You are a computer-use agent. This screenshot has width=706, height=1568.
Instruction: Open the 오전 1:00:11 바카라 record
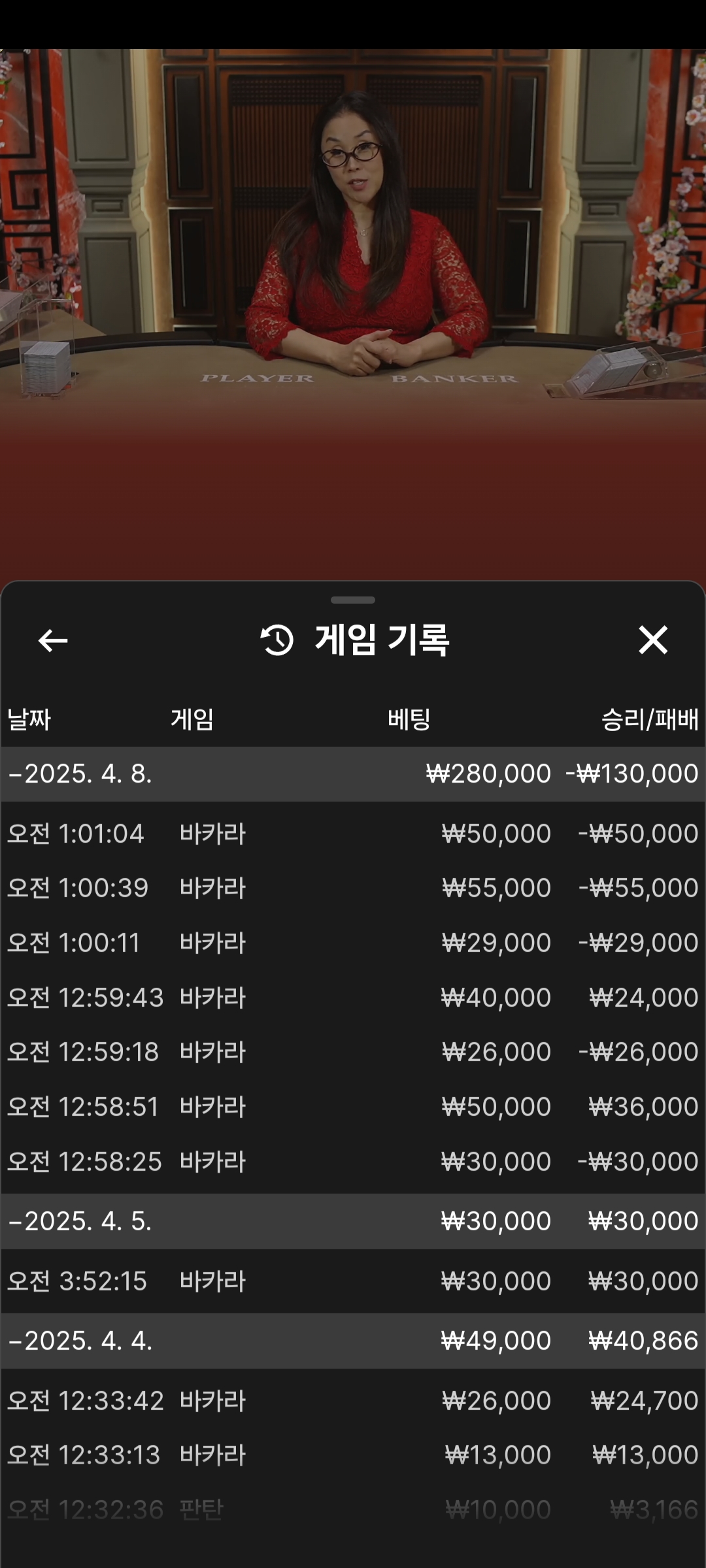point(353,943)
